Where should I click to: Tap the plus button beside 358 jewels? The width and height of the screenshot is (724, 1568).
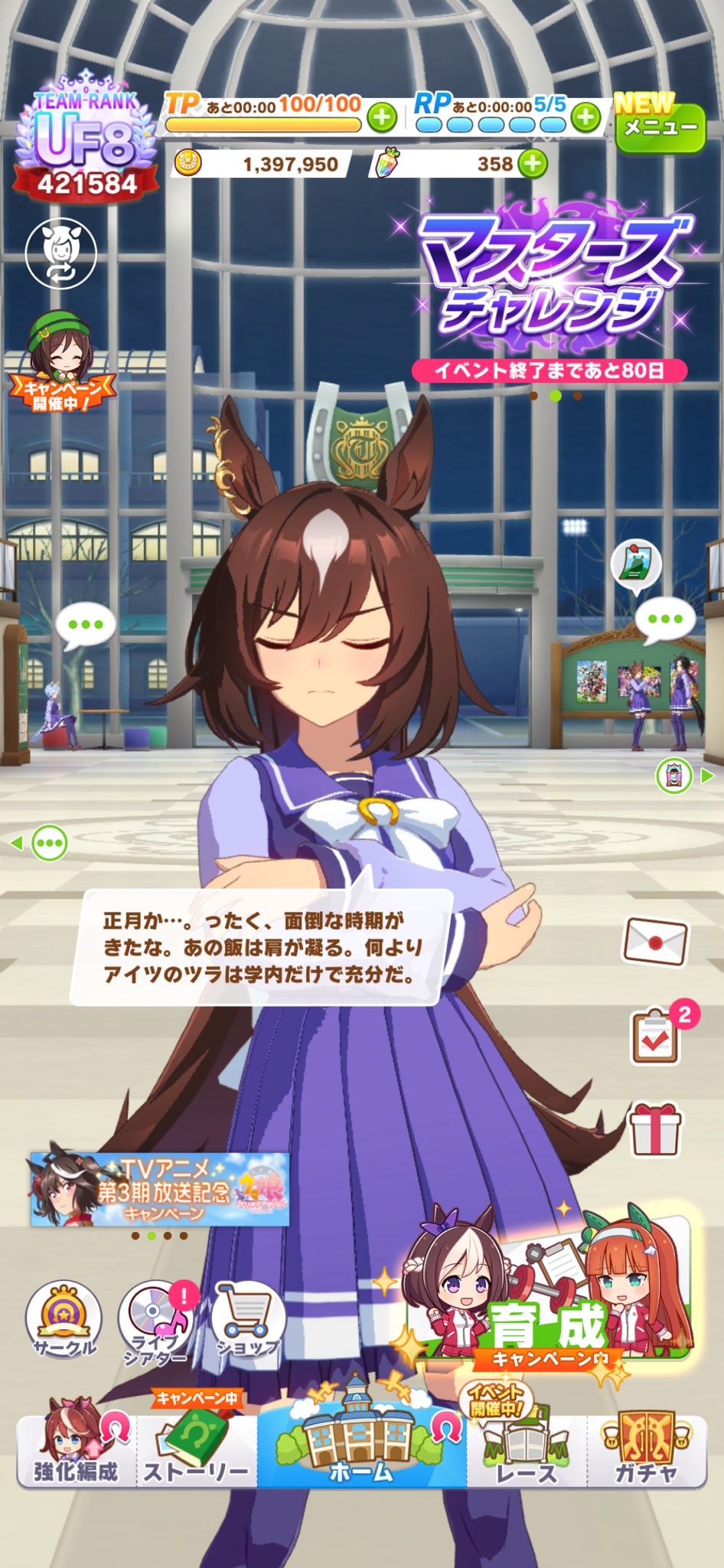[533, 163]
